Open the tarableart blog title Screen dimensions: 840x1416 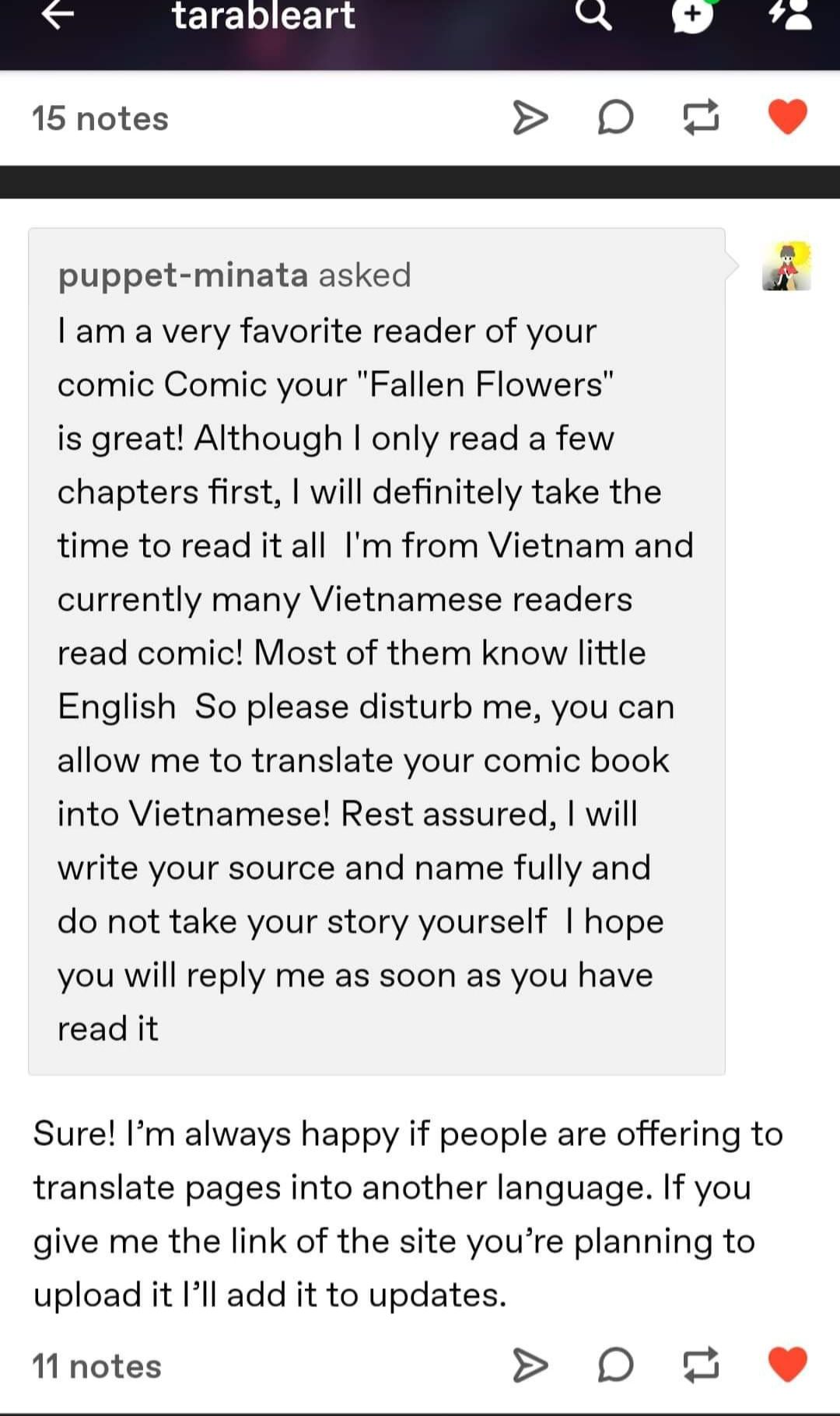pos(264,16)
